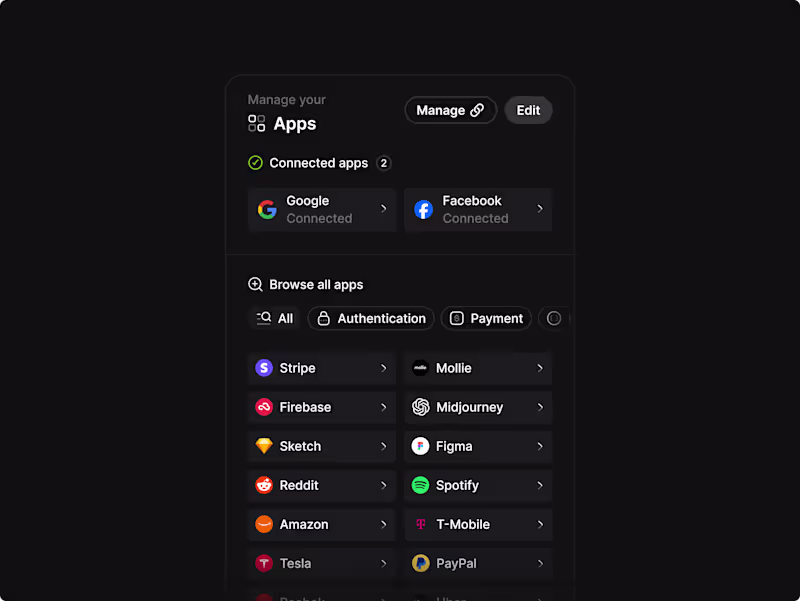Open the Tesla app row
The height and width of the screenshot is (601, 800).
point(322,563)
